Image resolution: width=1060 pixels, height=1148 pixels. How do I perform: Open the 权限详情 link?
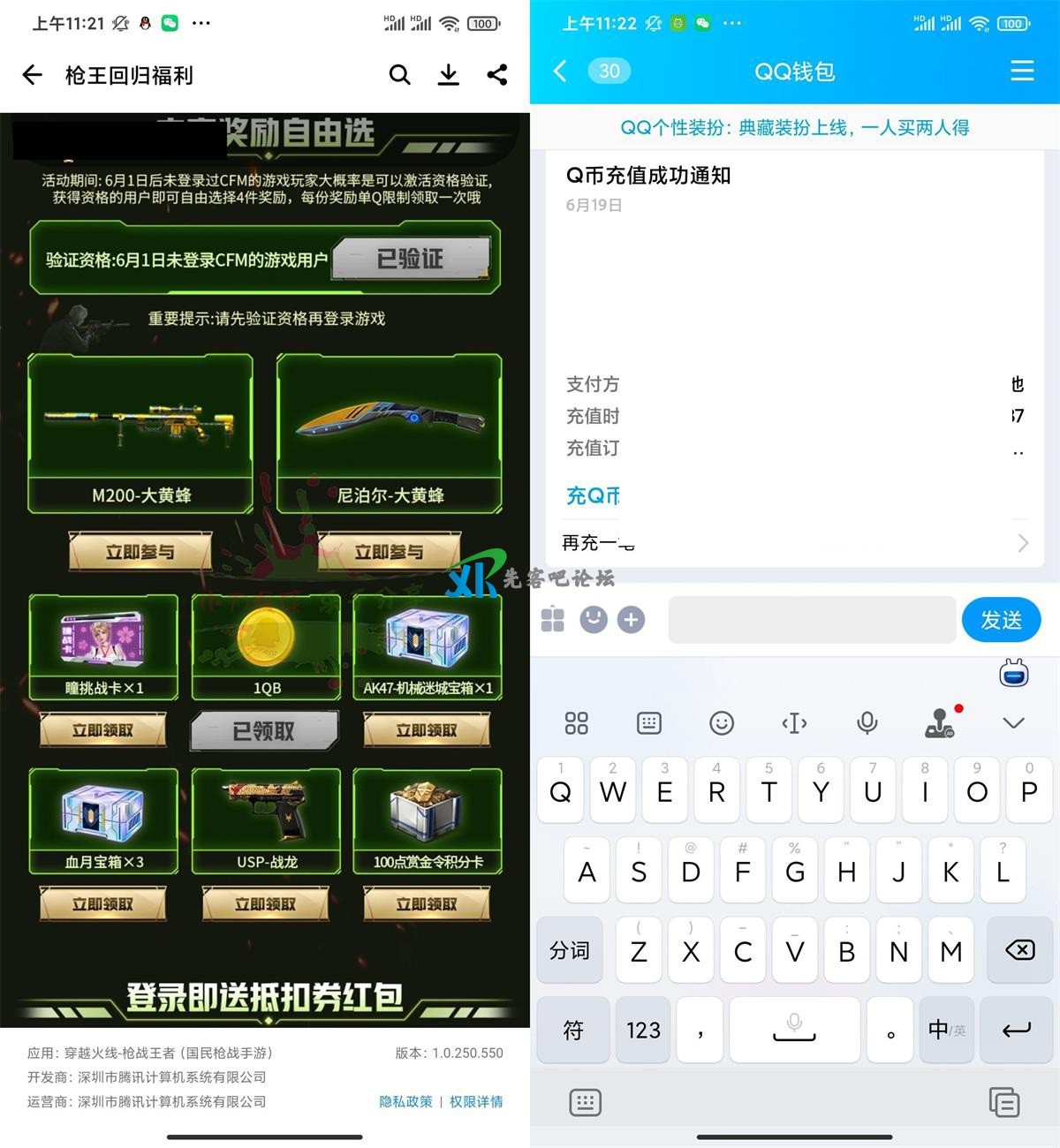(476, 1101)
